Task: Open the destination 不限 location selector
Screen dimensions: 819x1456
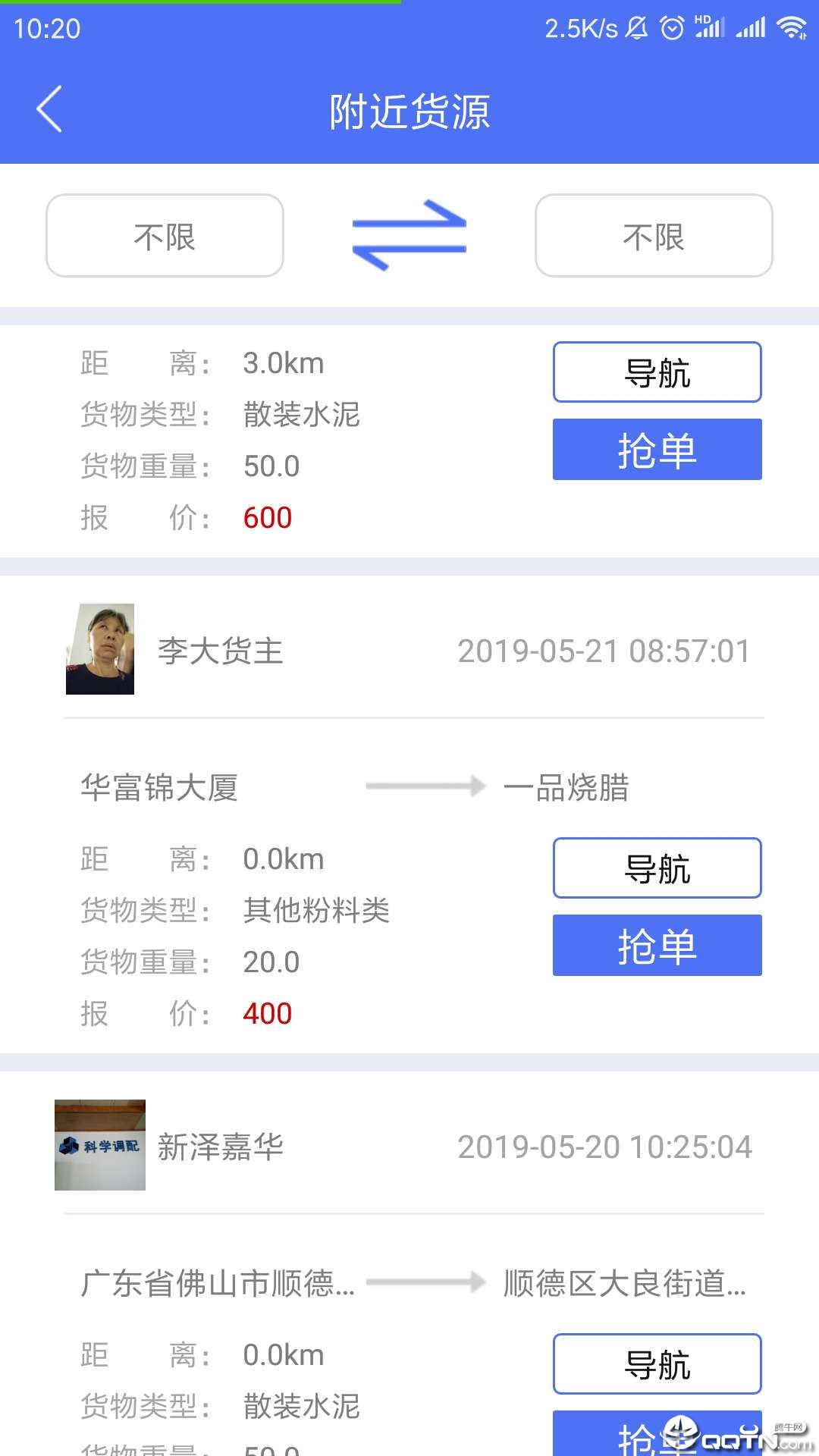Action: tap(654, 236)
